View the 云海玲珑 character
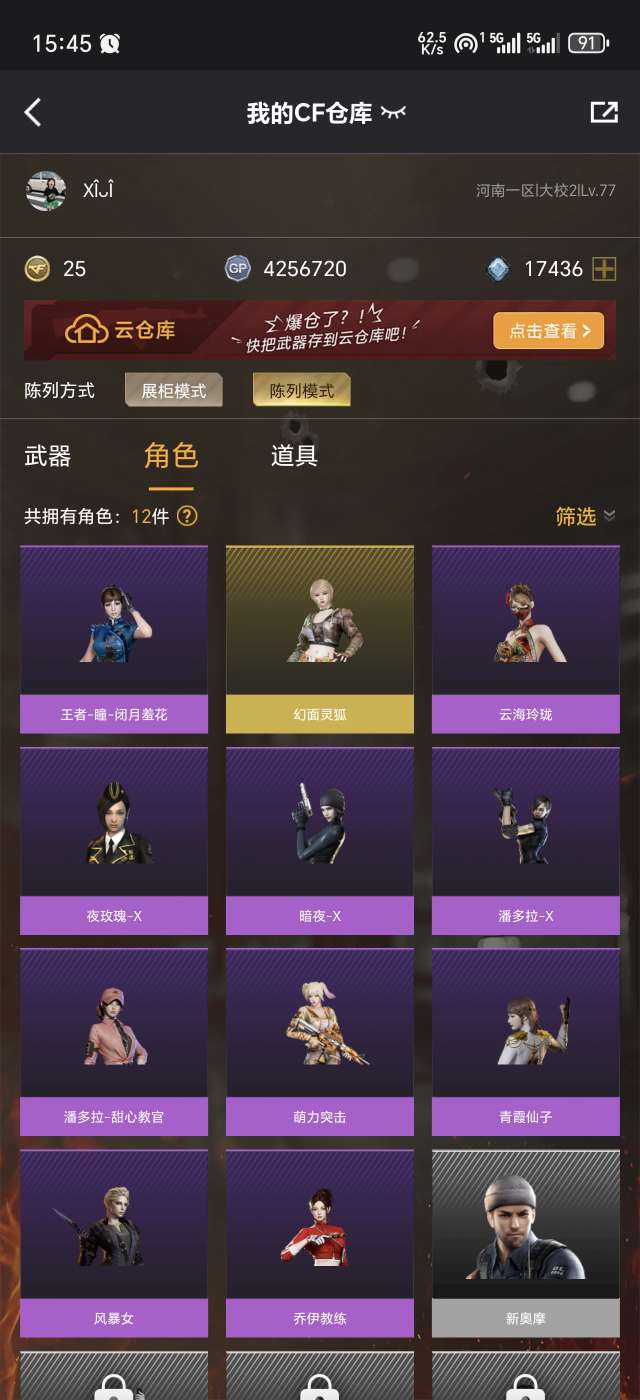The image size is (640, 1400). [x=526, y=638]
